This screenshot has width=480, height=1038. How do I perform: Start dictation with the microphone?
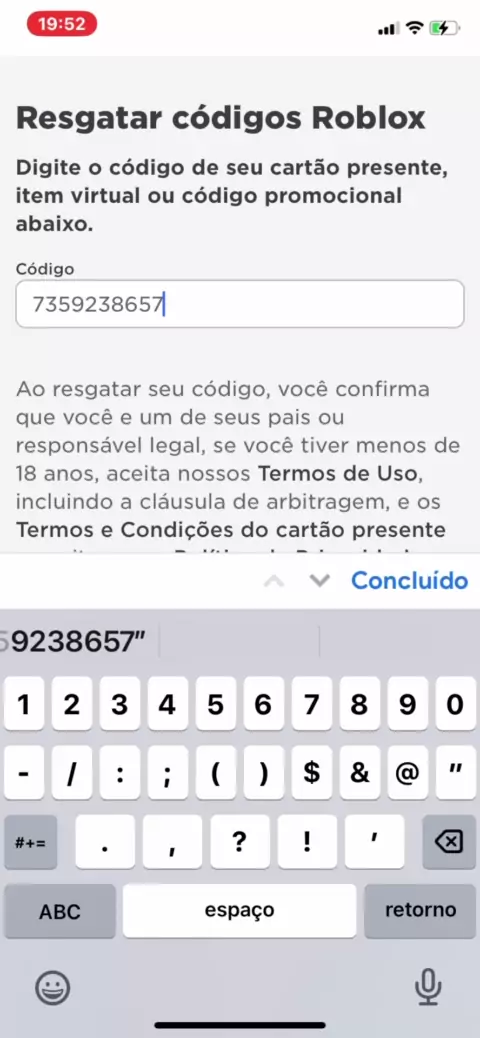428,988
